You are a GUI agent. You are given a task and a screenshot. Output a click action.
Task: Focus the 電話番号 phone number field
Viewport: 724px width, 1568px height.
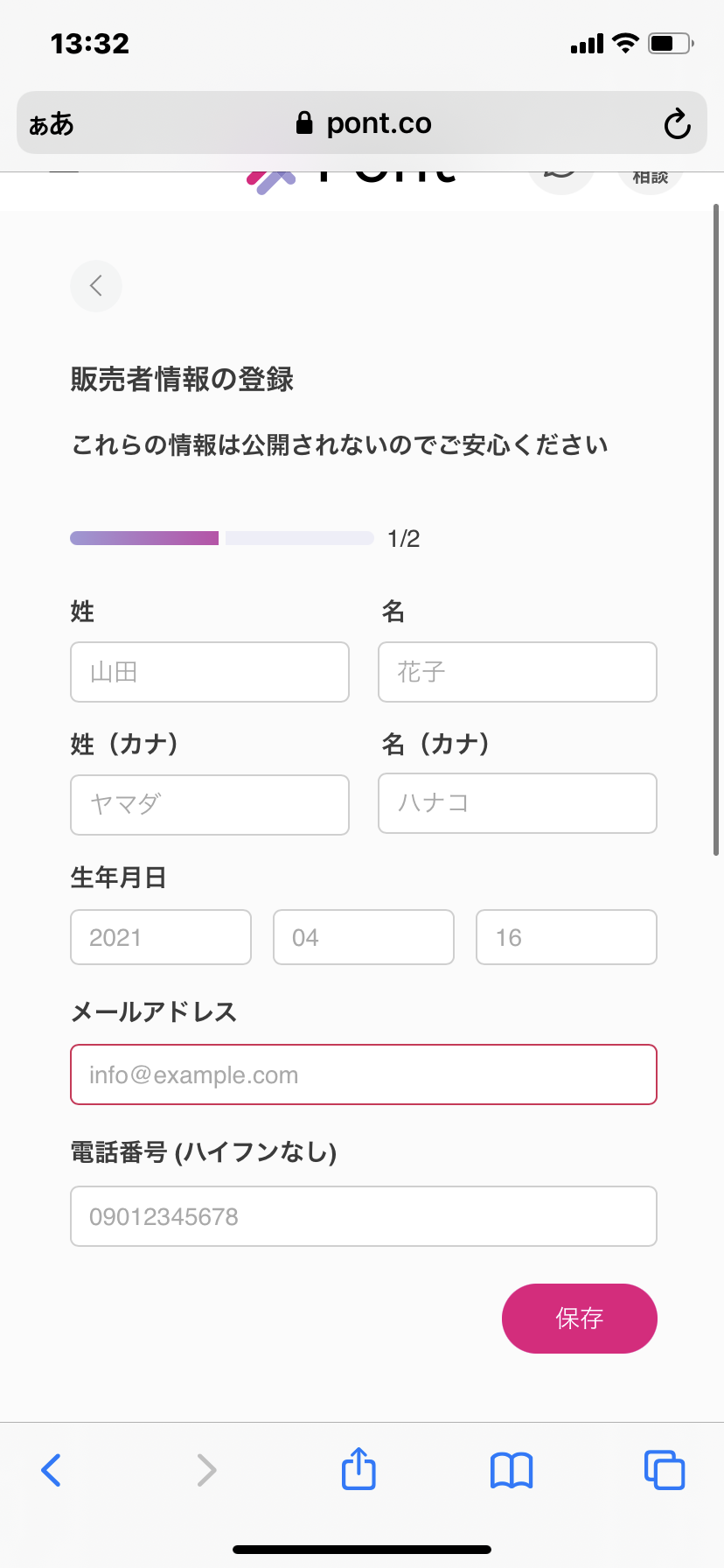(364, 1216)
